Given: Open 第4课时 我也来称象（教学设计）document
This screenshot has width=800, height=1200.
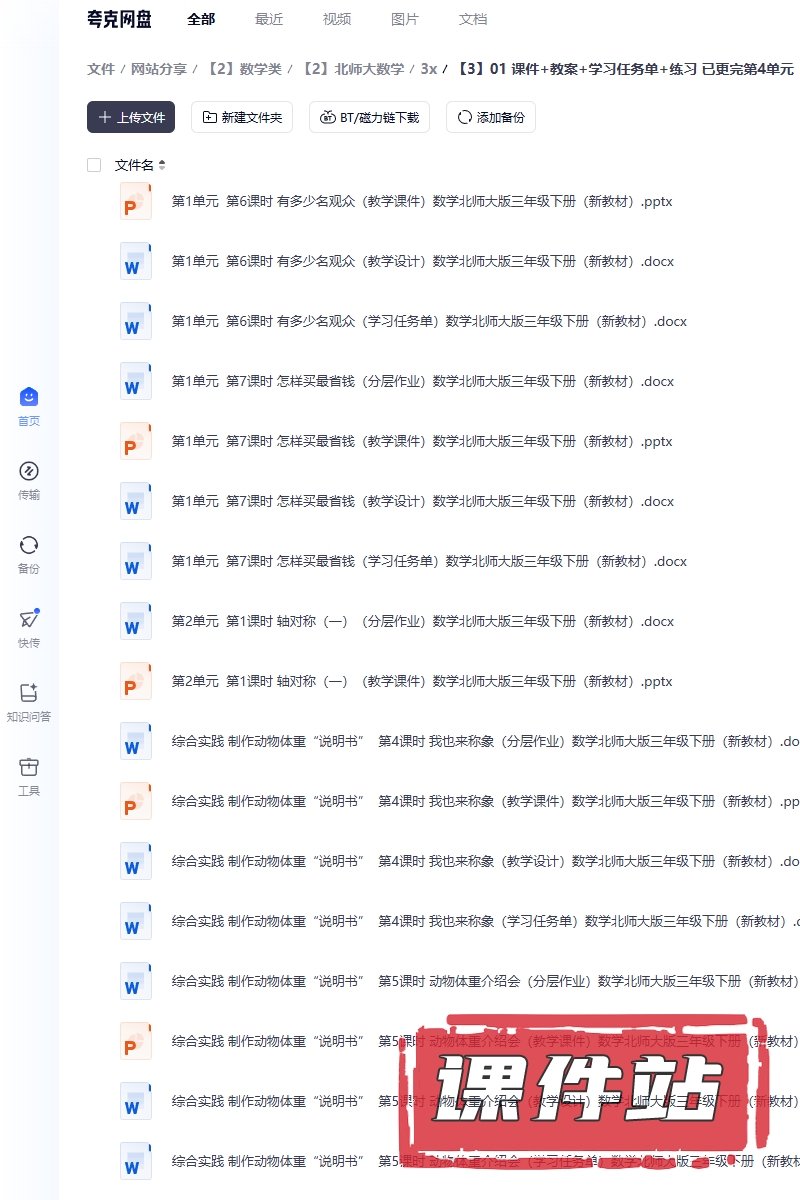Looking at the screenshot, I should point(480,861).
